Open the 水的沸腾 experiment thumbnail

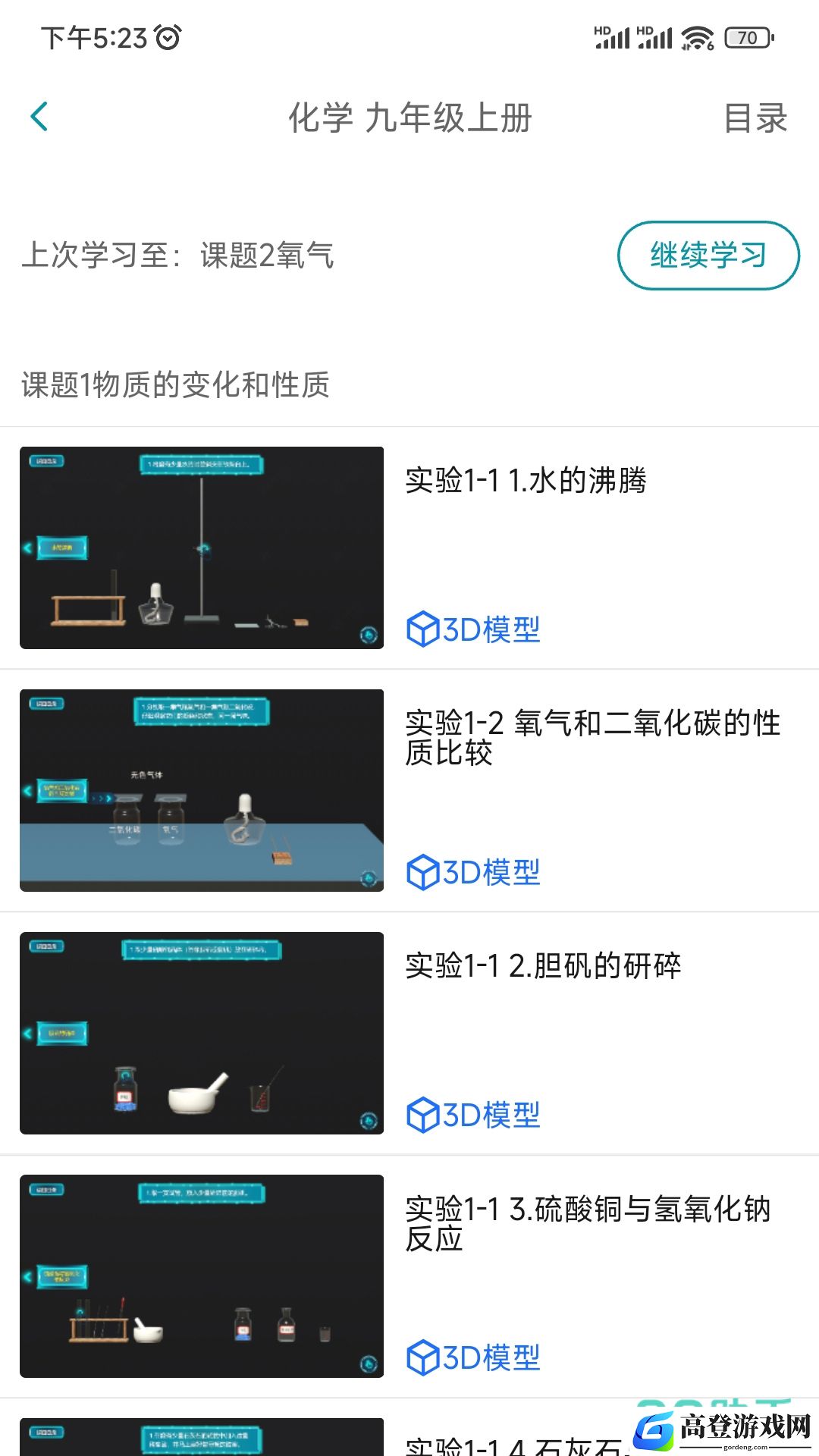(202, 548)
